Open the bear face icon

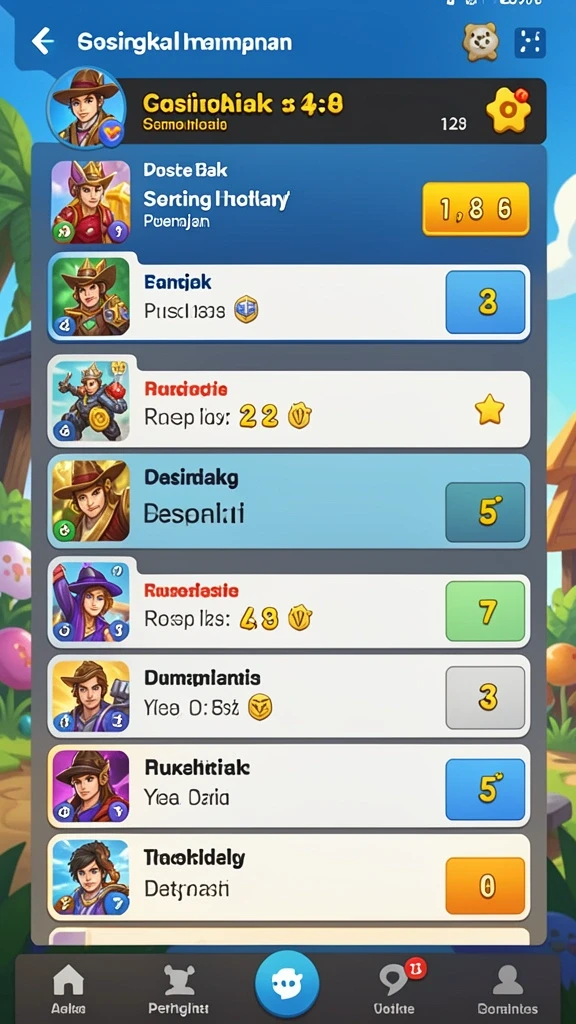point(481,42)
